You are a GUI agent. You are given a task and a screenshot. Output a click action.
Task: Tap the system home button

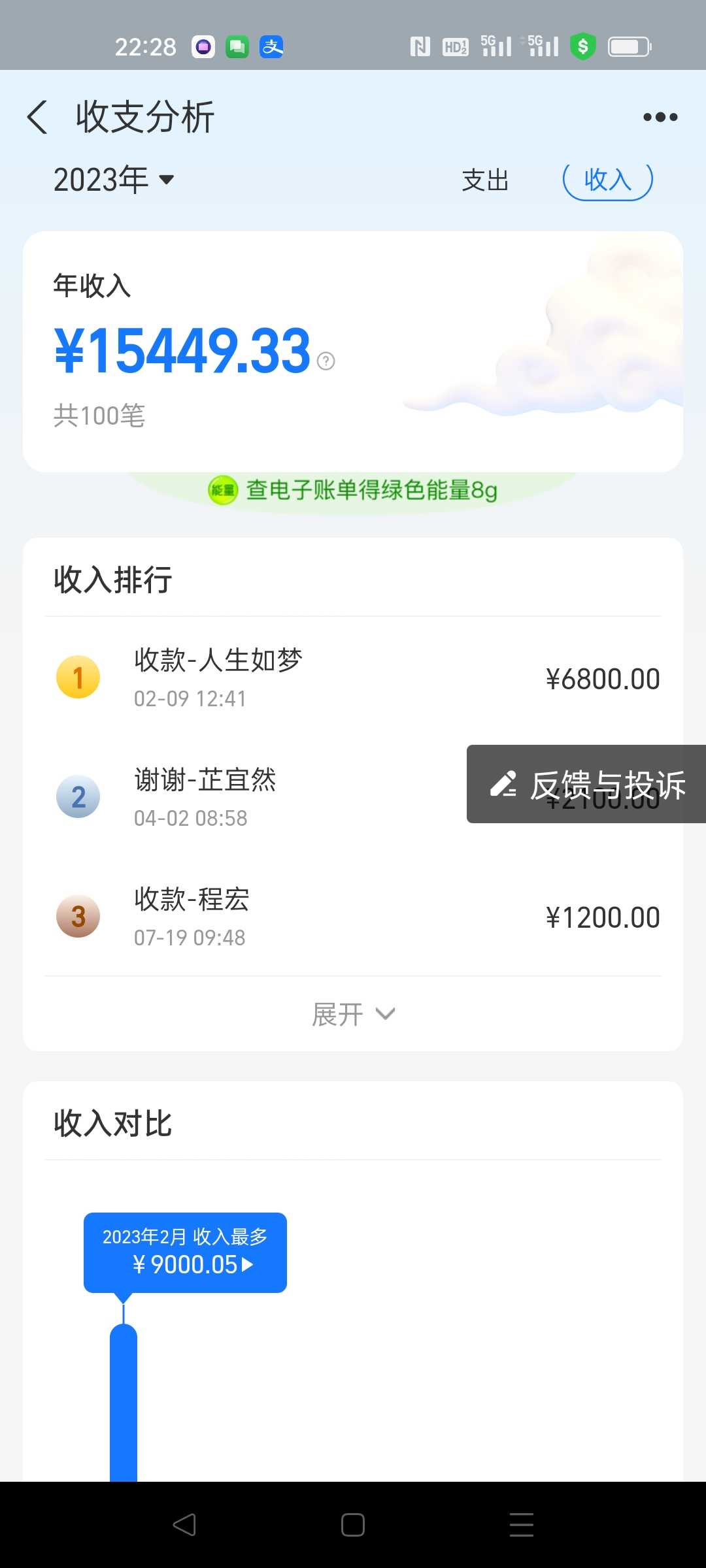point(353,1525)
